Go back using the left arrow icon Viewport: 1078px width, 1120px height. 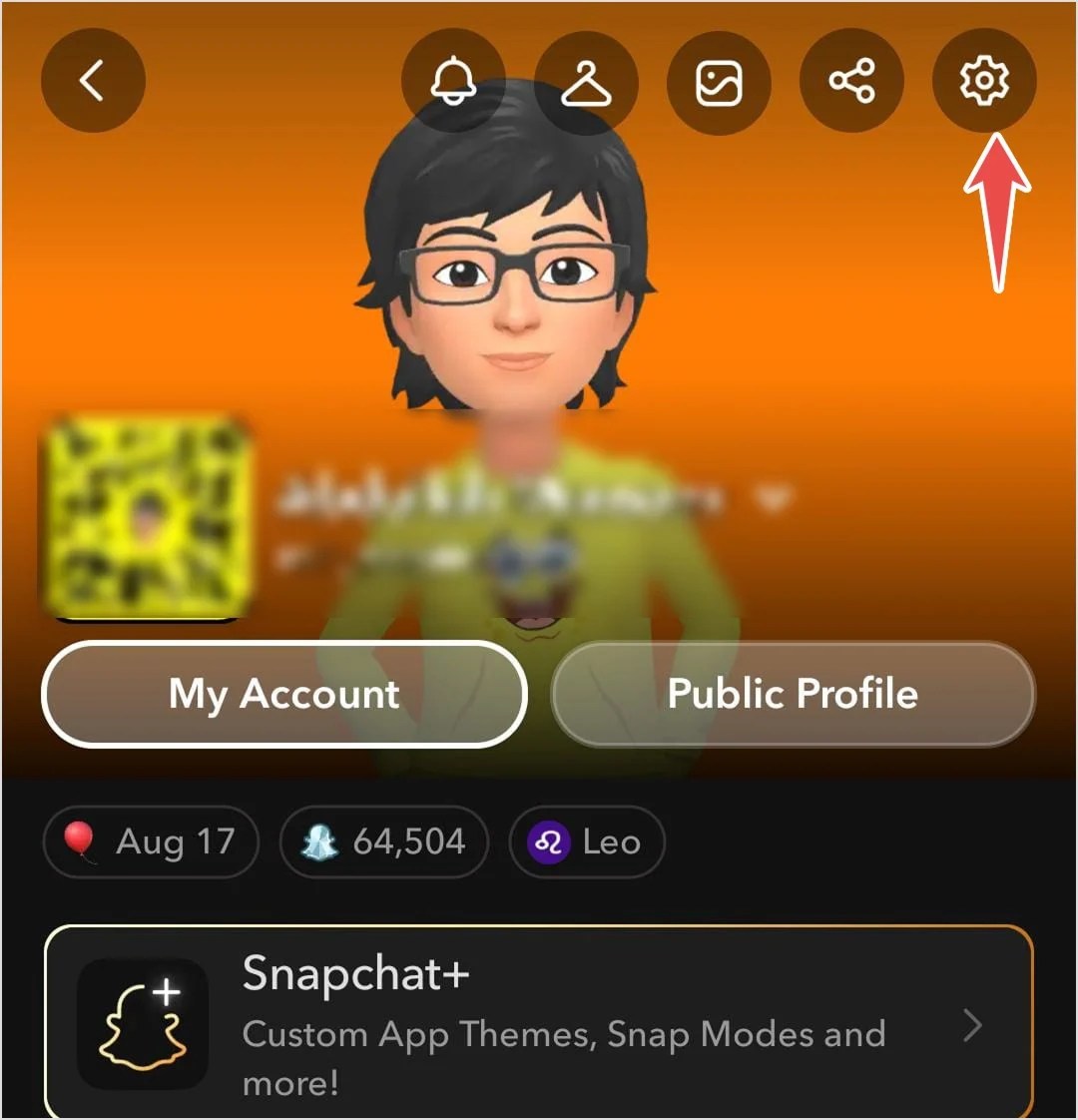(93, 80)
